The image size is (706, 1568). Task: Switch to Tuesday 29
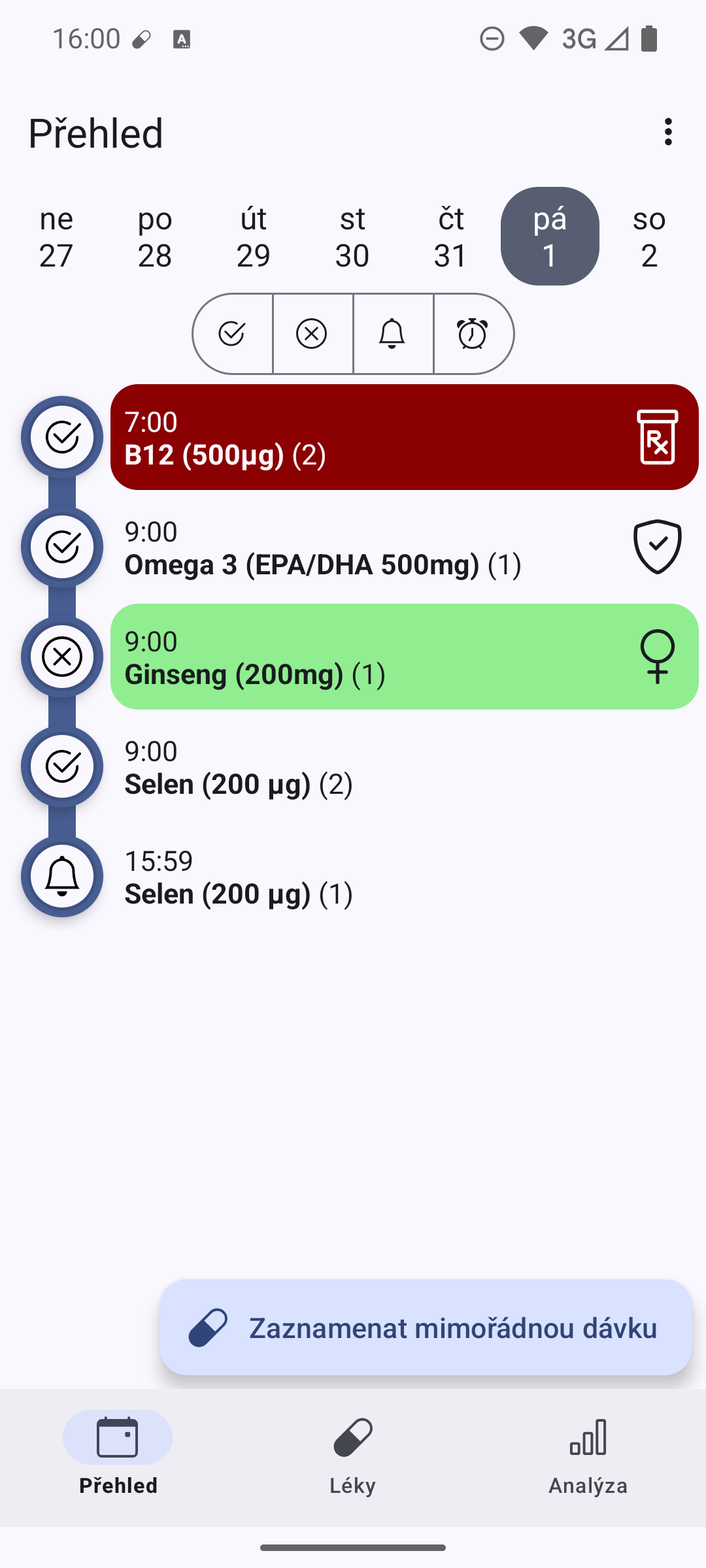point(254,237)
